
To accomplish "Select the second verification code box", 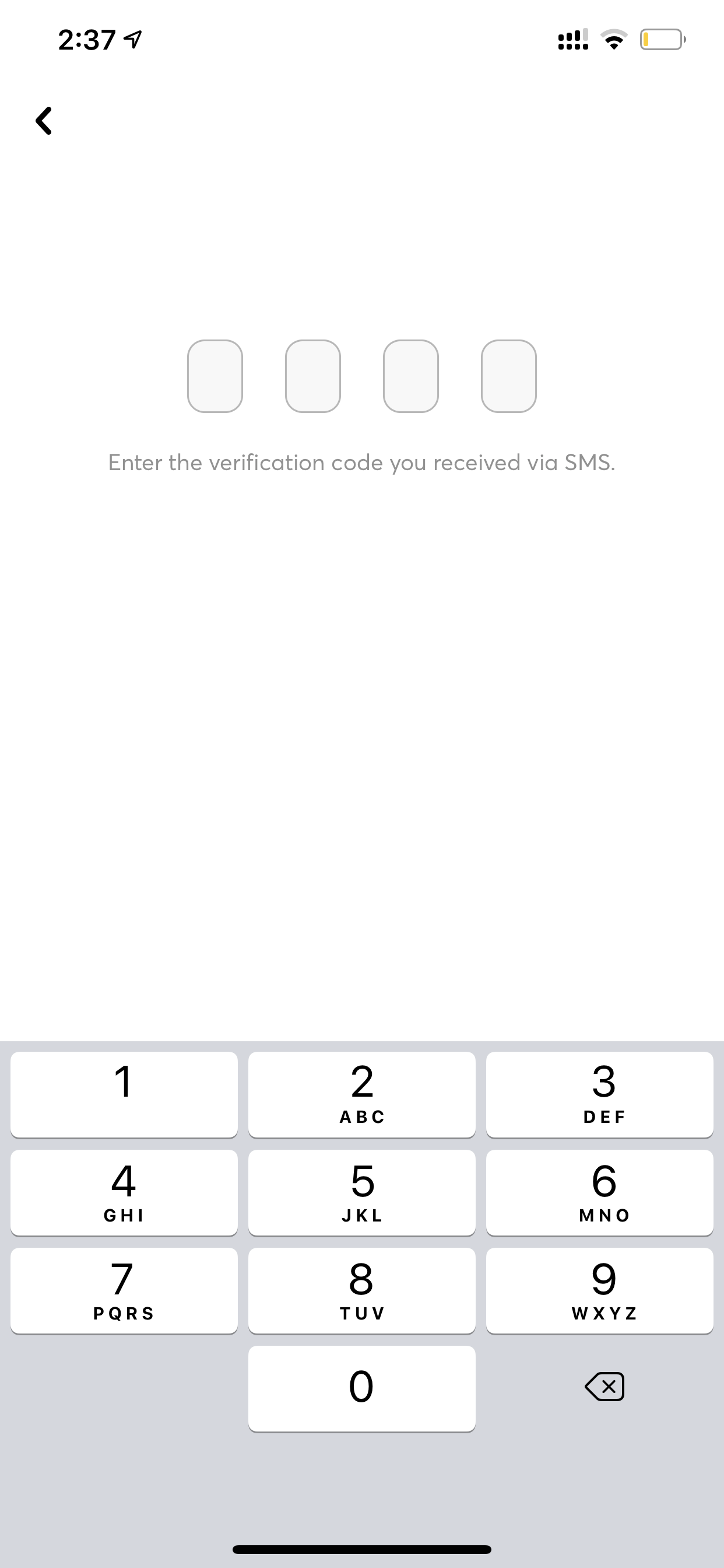I will pos(312,376).
